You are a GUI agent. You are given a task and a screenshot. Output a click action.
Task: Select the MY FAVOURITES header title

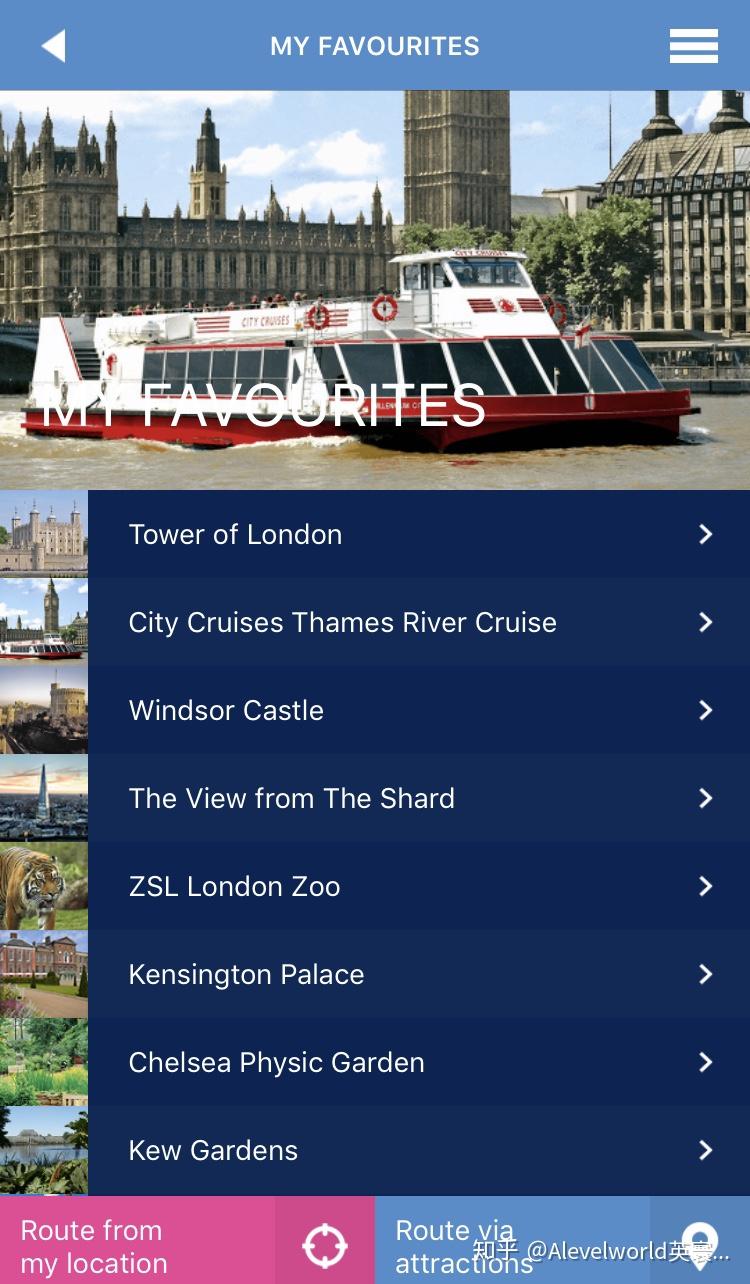(x=375, y=45)
